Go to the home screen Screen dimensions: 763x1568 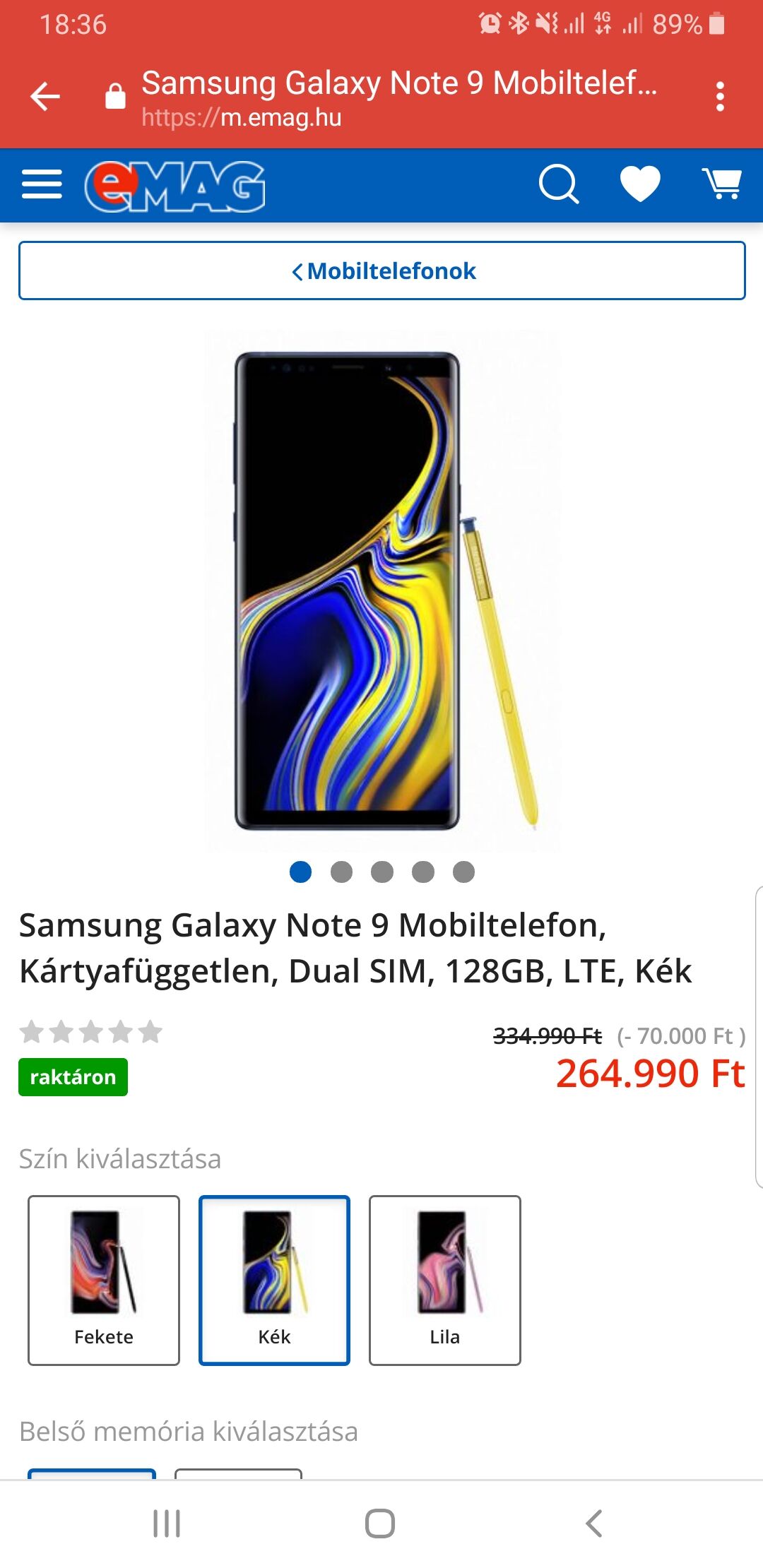[x=380, y=1524]
